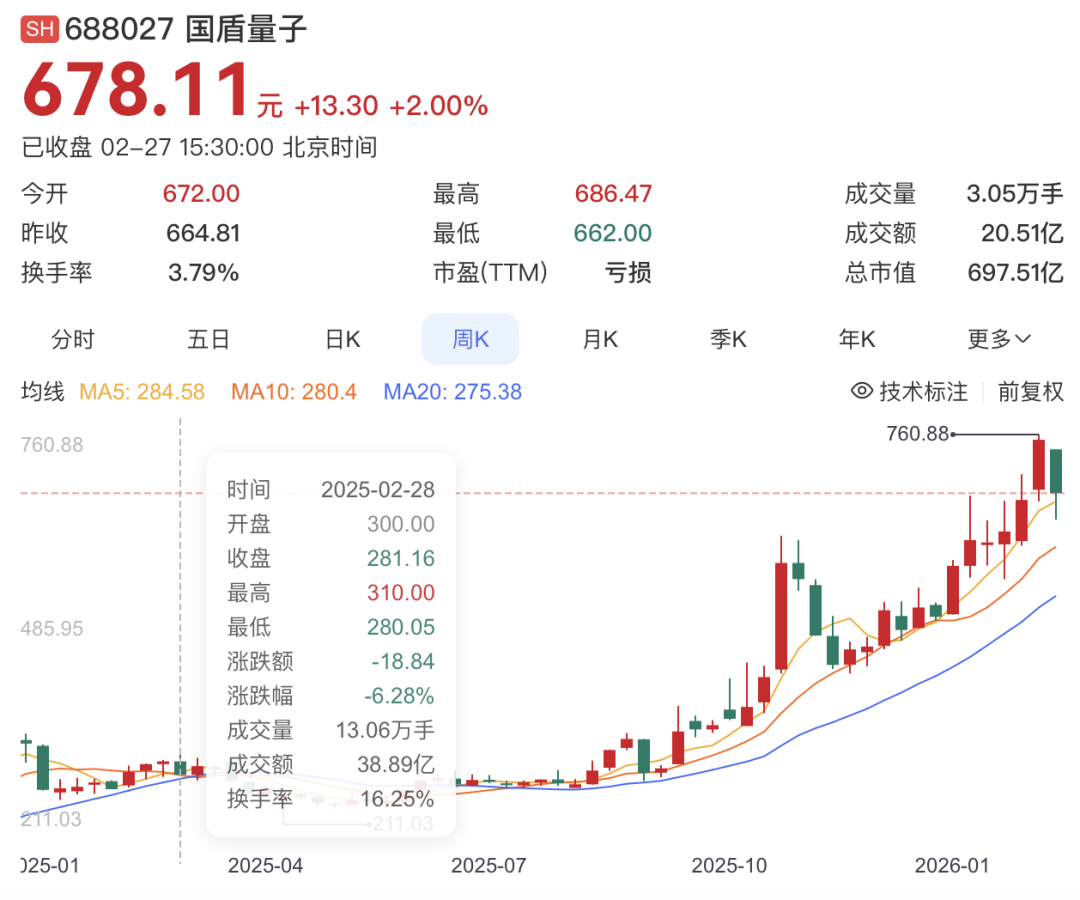This screenshot has height=900, width=1080.
Task: Tap the 均线 indicator label
Action: click(42, 392)
